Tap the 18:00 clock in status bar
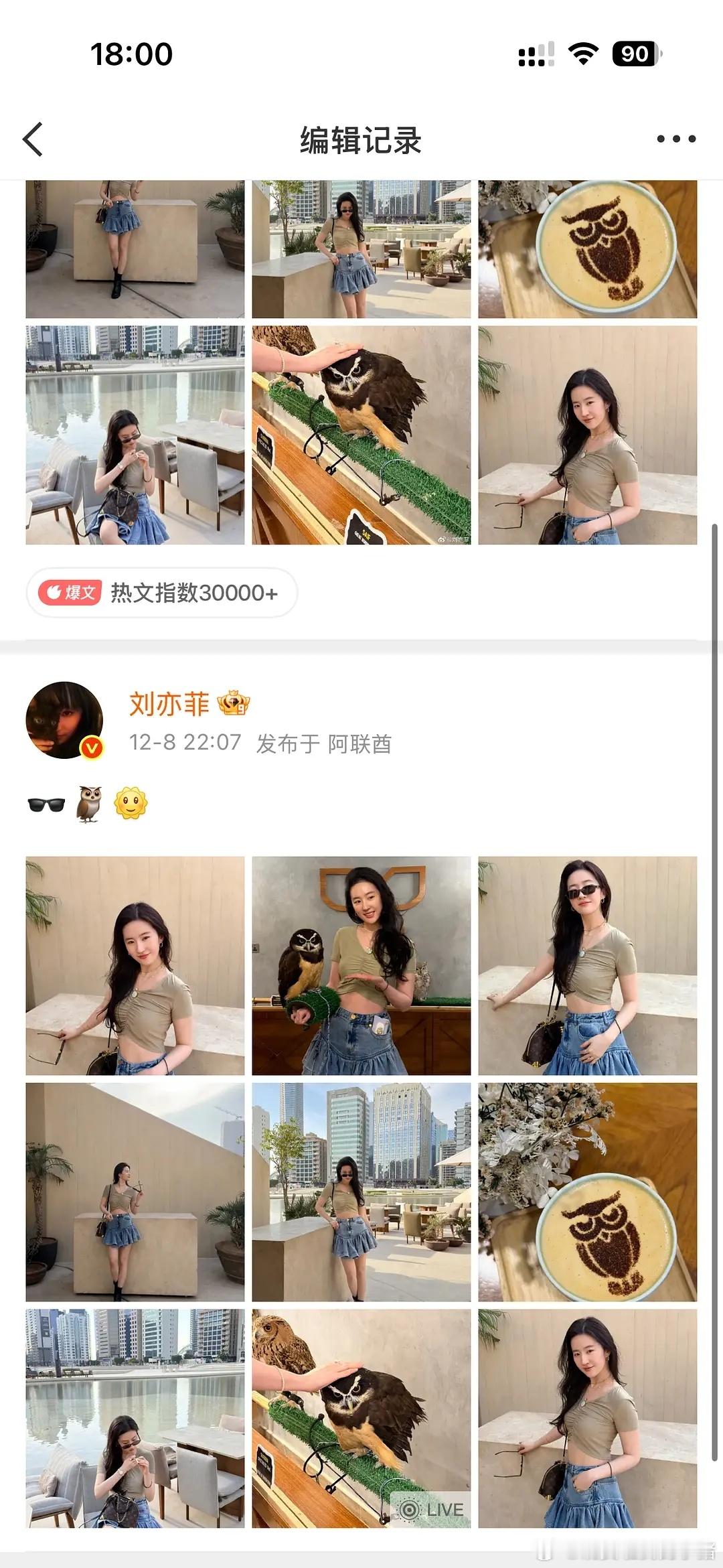The width and height of the screenshot is (723, 1568). [132, 54]
